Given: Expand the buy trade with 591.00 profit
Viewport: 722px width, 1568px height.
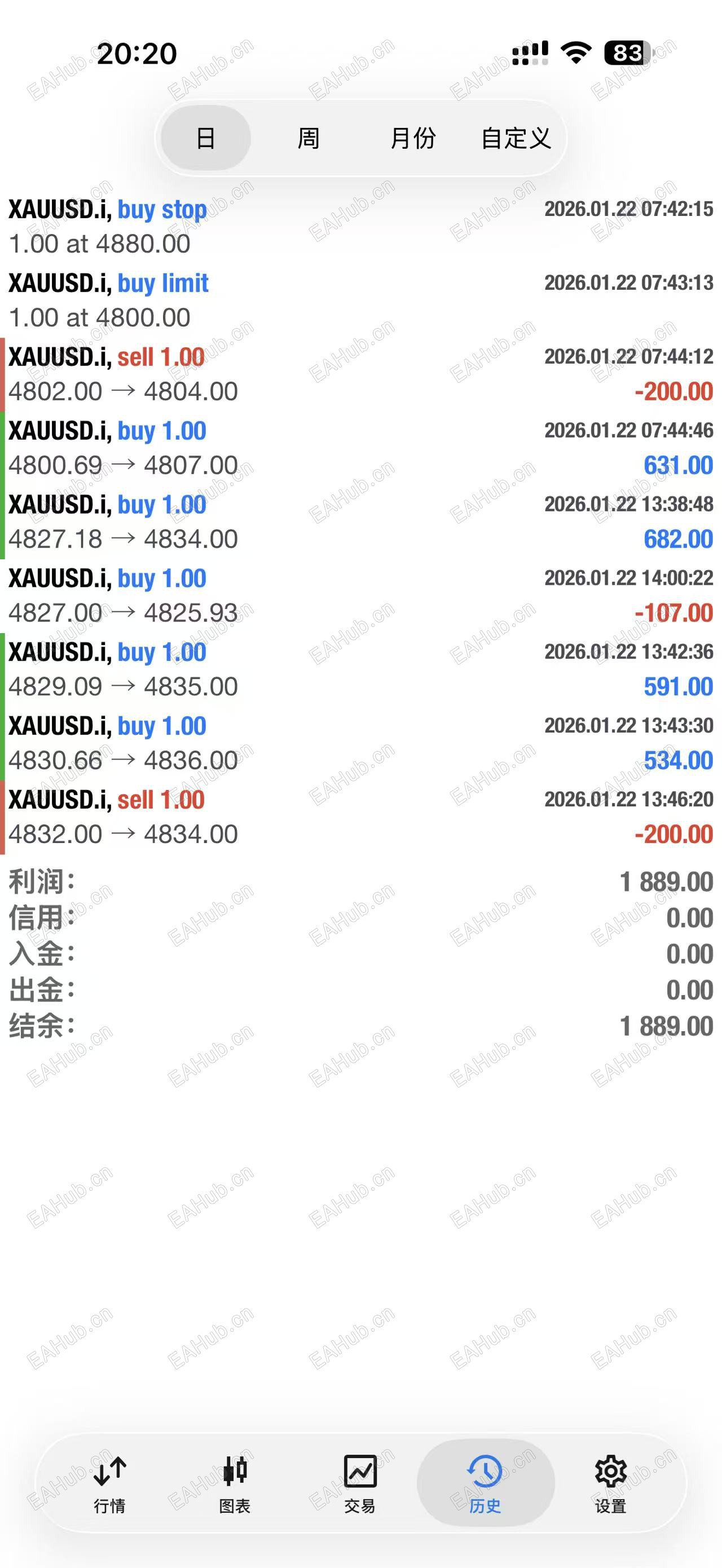Looking at the screenshot, I should point(361,669).
